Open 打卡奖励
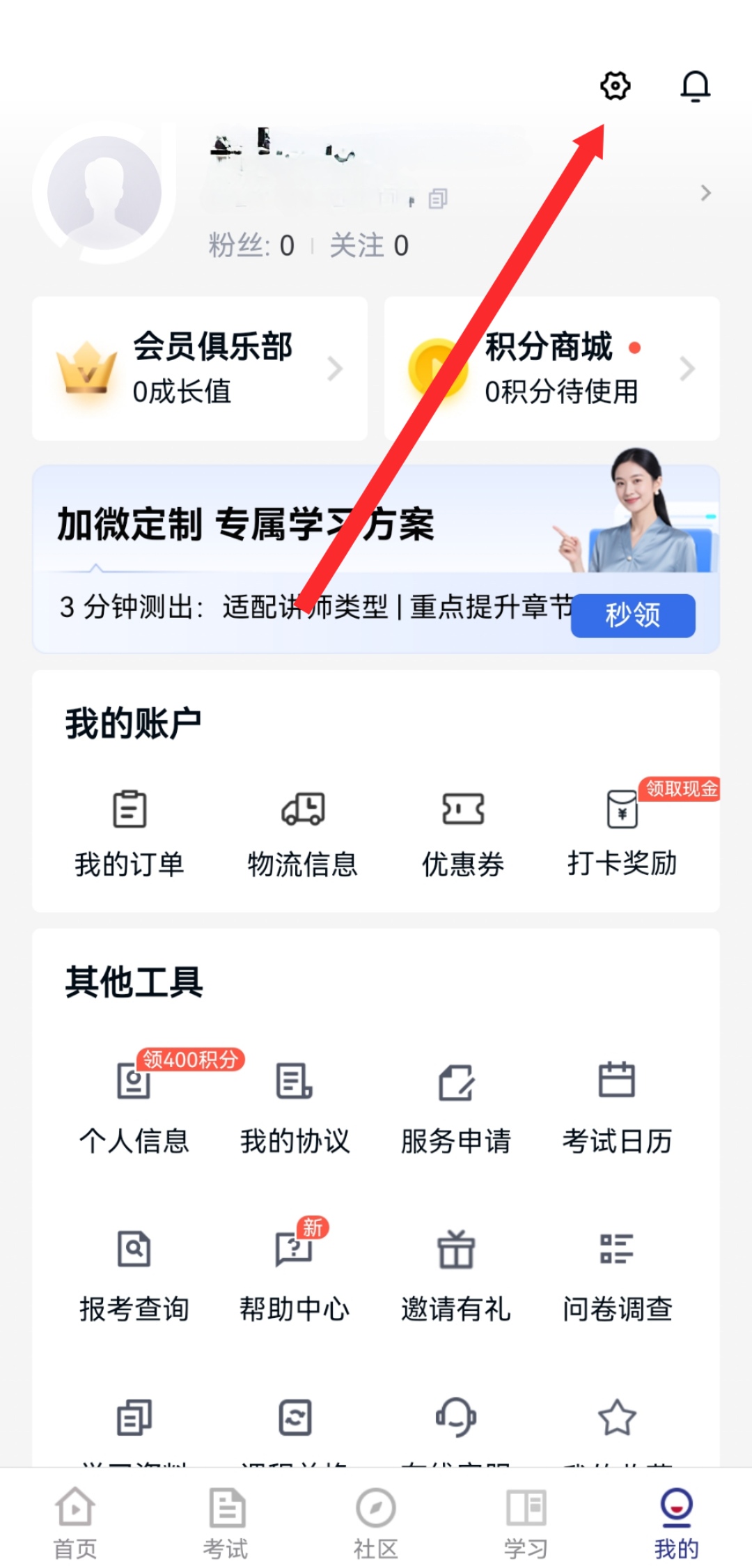 pyautogui.click(x=622, y=833)
